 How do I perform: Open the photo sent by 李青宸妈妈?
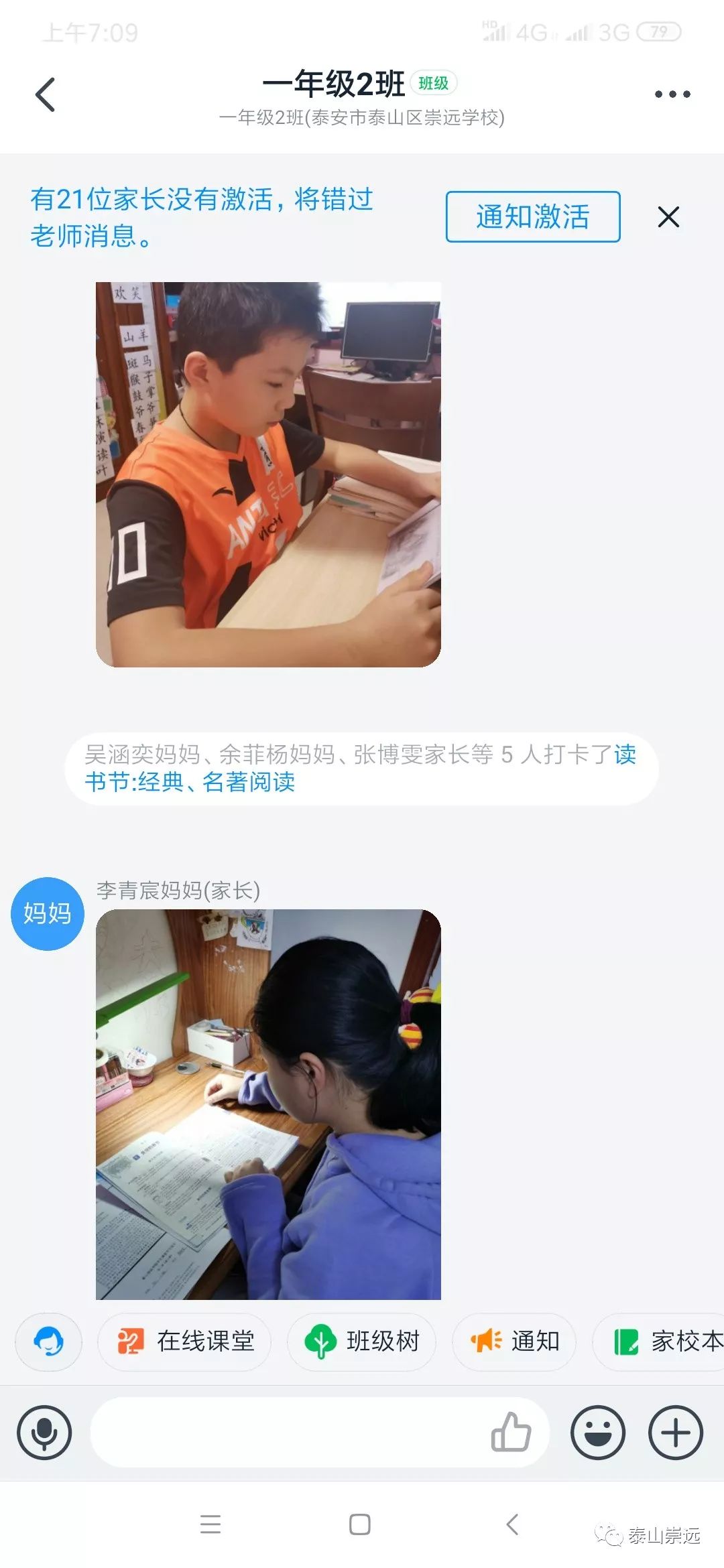pyautogui.click(x=268, y=1104)
